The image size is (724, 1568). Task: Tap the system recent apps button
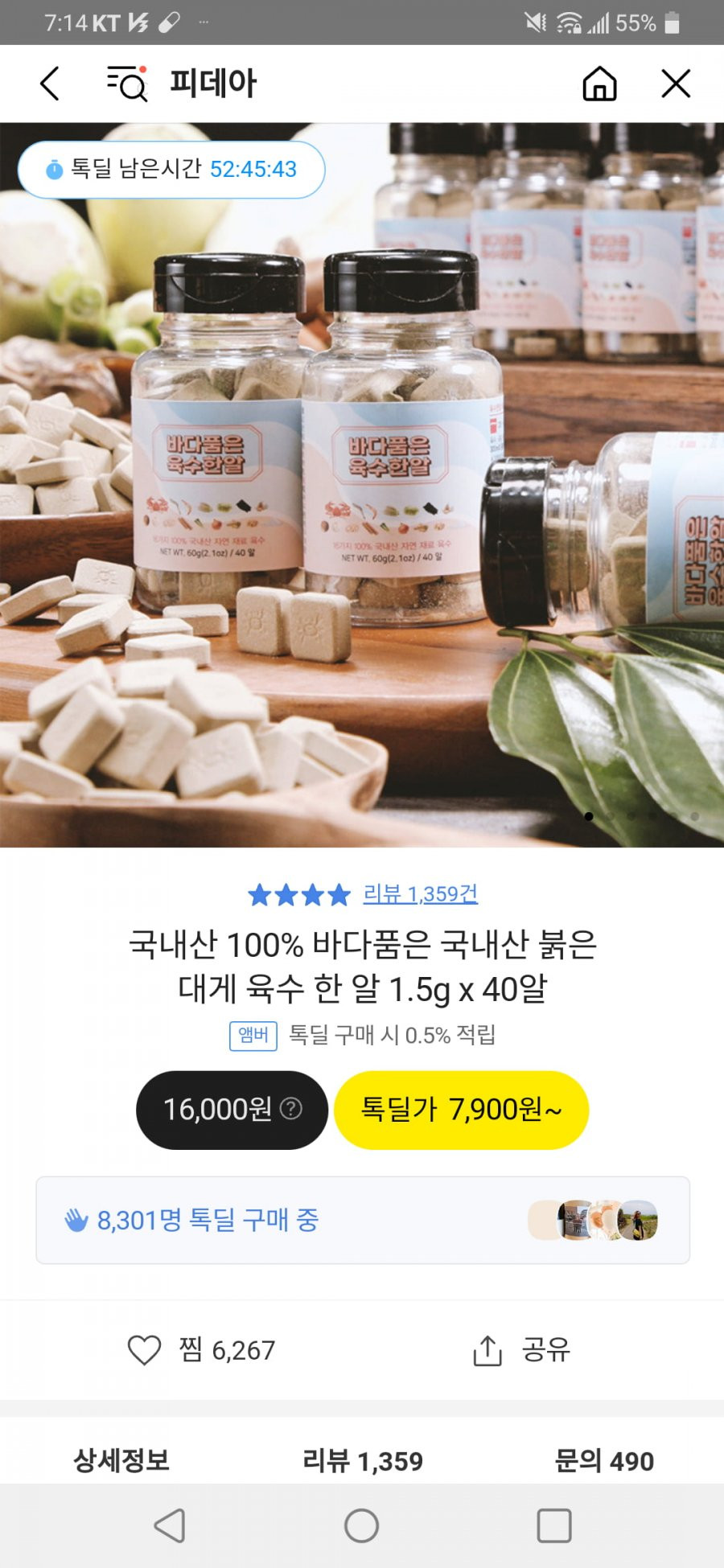click(x=553, y=1525)
